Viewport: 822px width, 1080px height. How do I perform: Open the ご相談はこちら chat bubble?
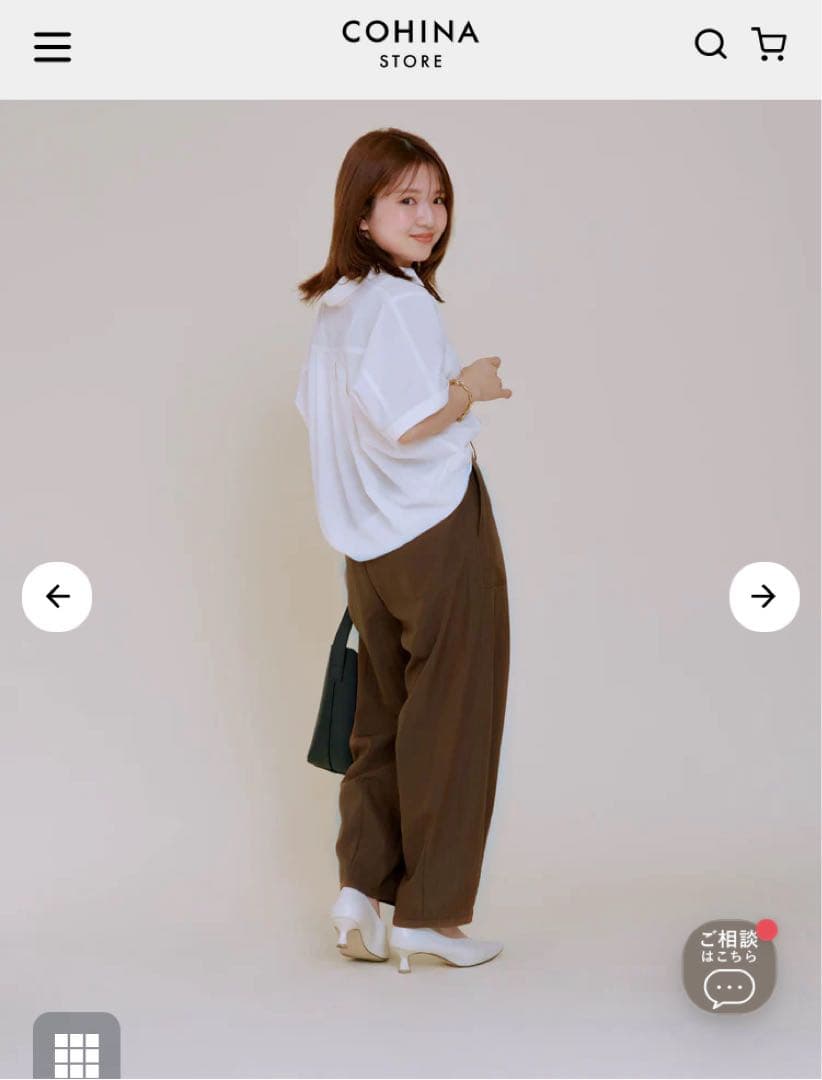[729, 967]
